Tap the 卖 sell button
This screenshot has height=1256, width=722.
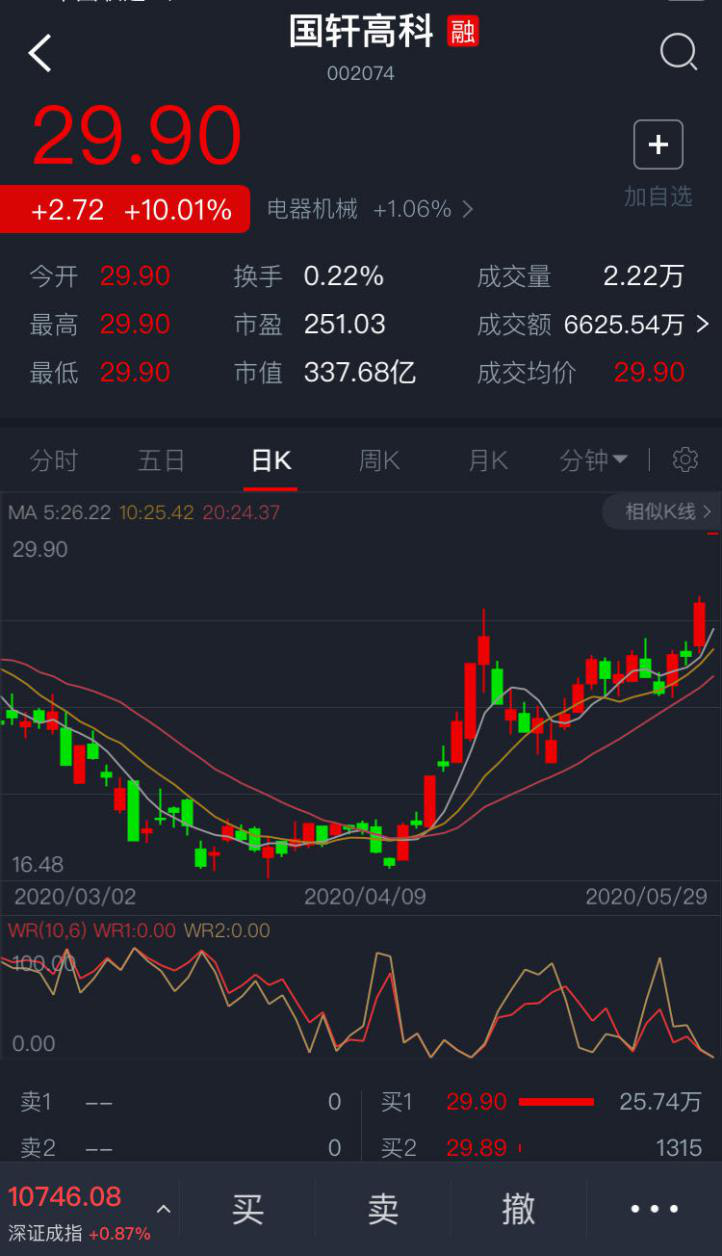point(383,1209)
